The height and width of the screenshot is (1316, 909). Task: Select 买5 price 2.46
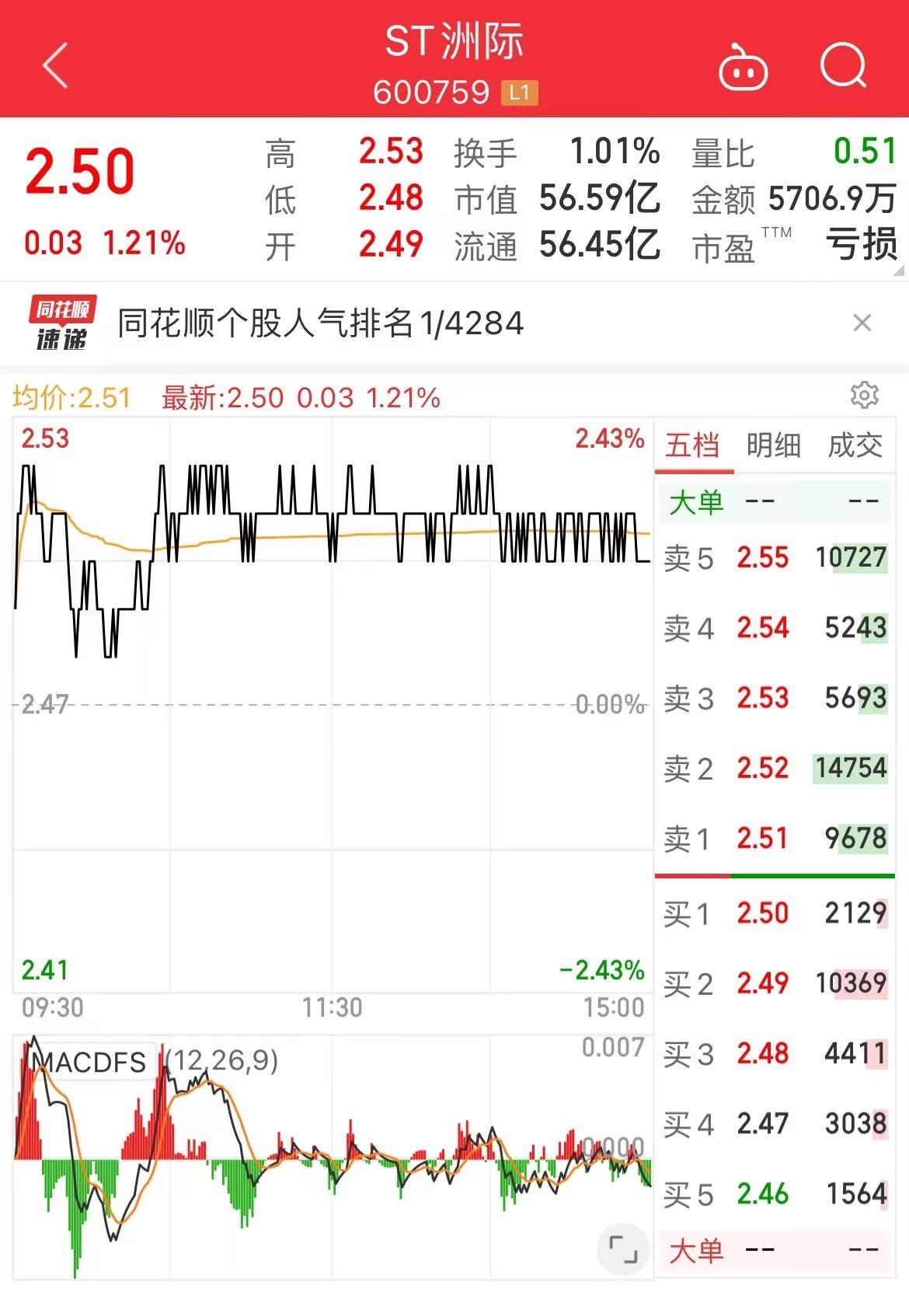pos(762,1194)
